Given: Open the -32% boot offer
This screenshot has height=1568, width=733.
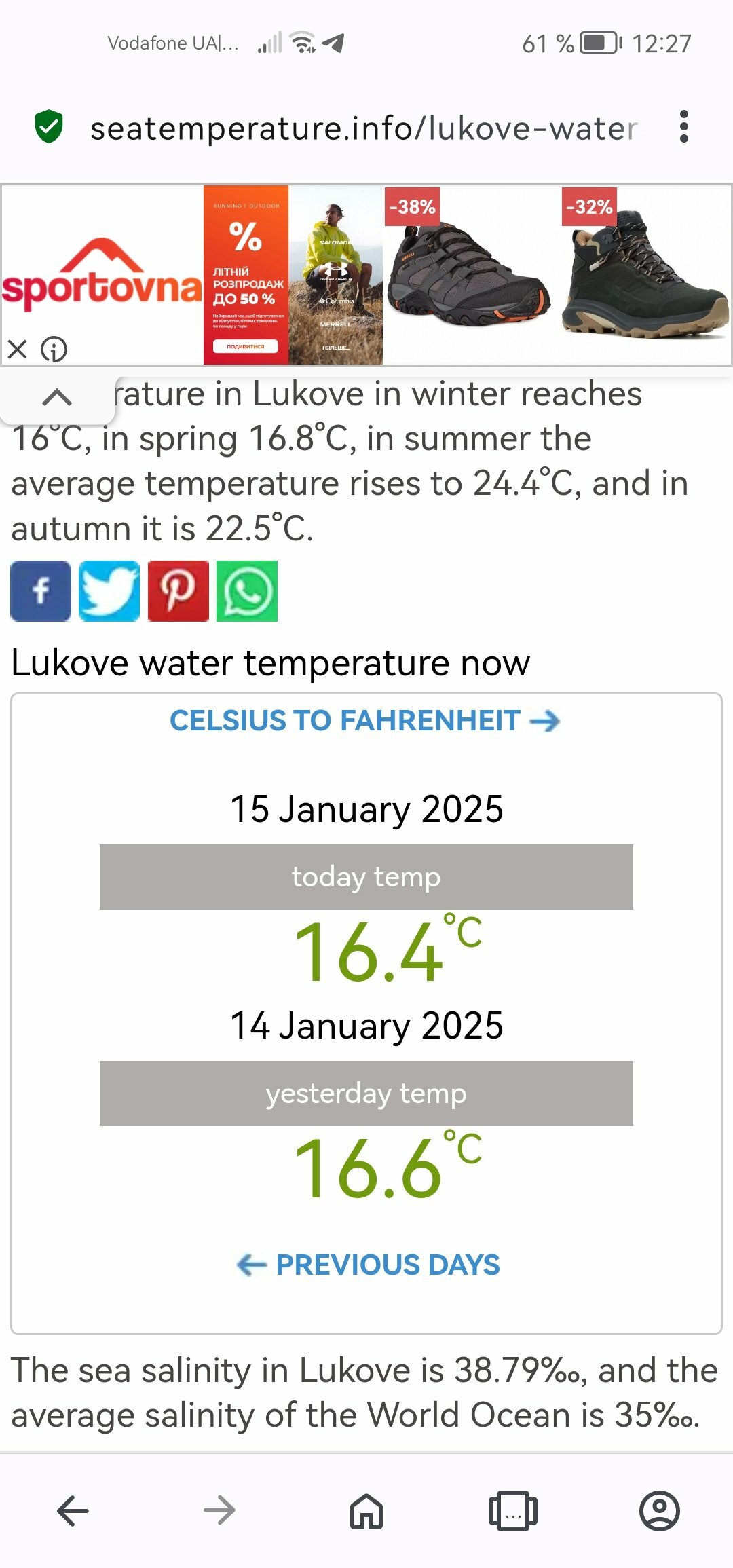Looking at the screenshot, I should 645,275.
